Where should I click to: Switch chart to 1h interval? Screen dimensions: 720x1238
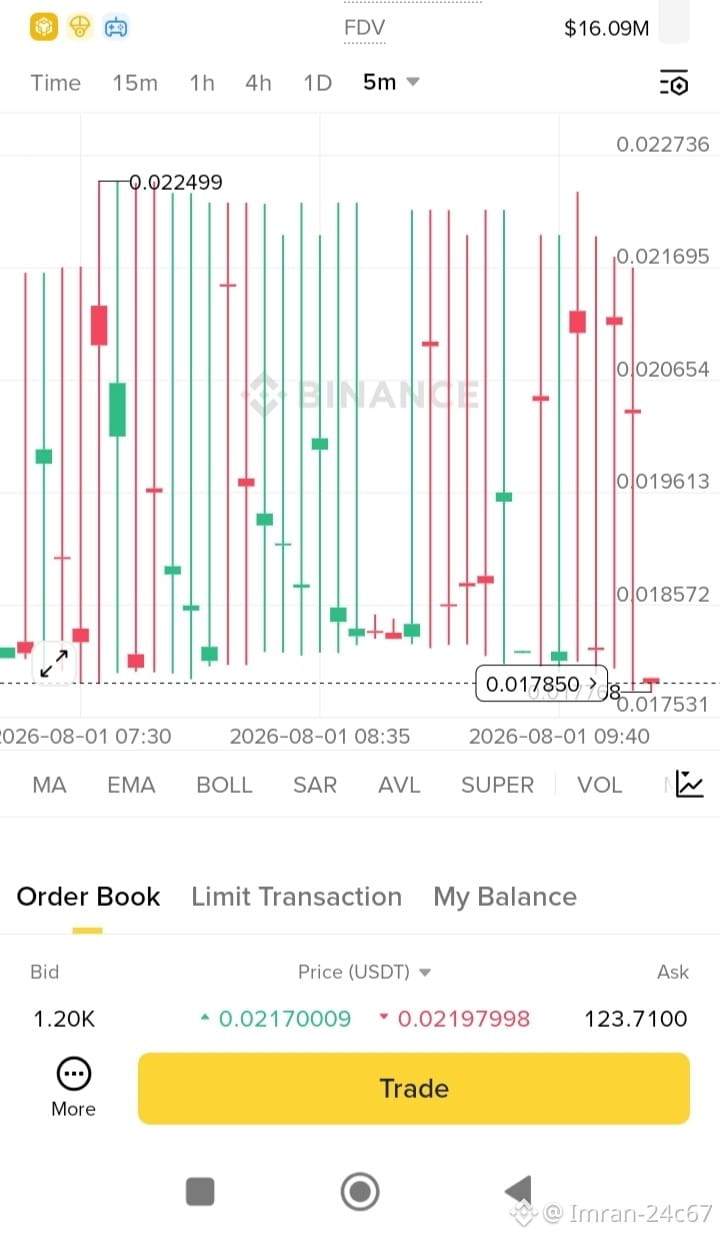pyautogui.click(x=202, y=83)
